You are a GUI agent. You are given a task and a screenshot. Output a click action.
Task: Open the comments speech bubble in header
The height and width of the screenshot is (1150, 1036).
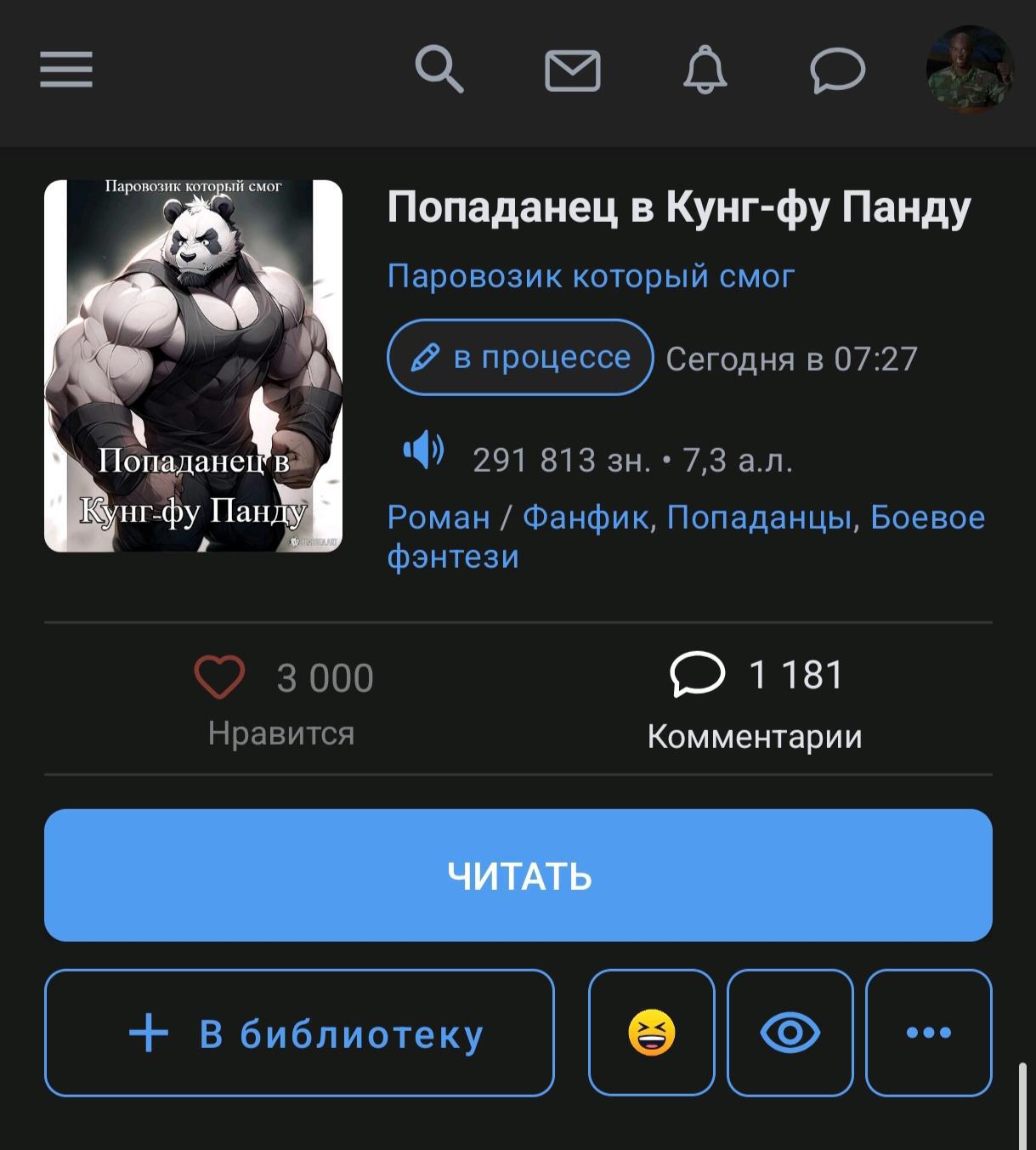[837, 71]
